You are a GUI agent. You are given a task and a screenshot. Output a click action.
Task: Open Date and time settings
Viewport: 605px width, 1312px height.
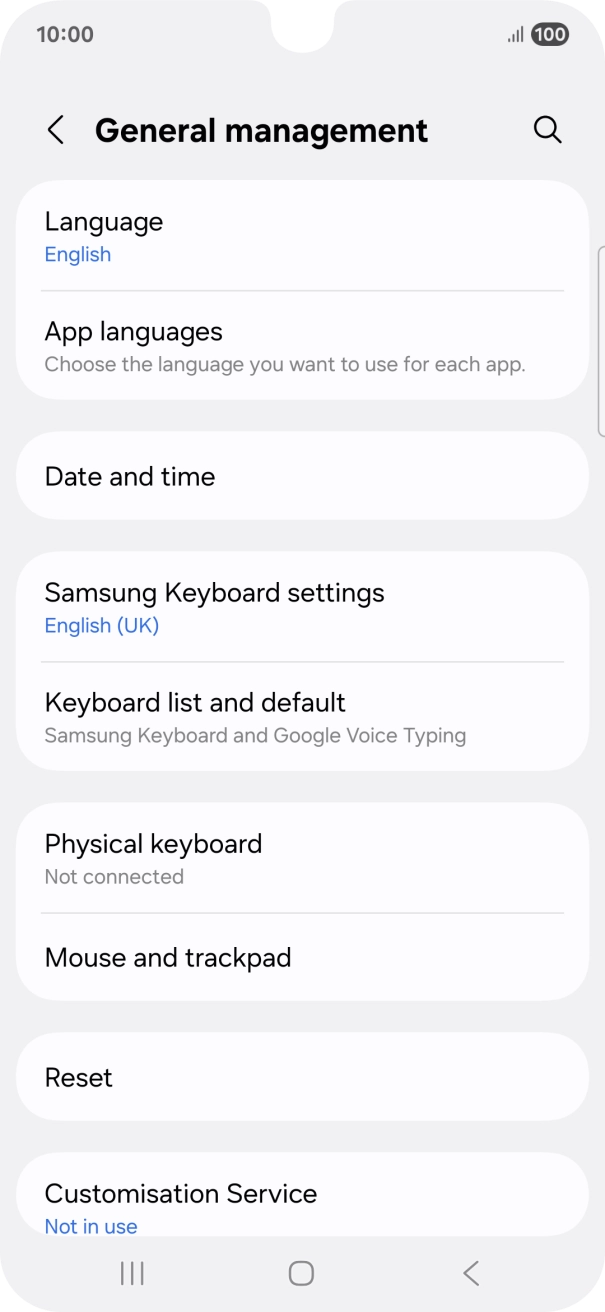(x=302, y=476)
